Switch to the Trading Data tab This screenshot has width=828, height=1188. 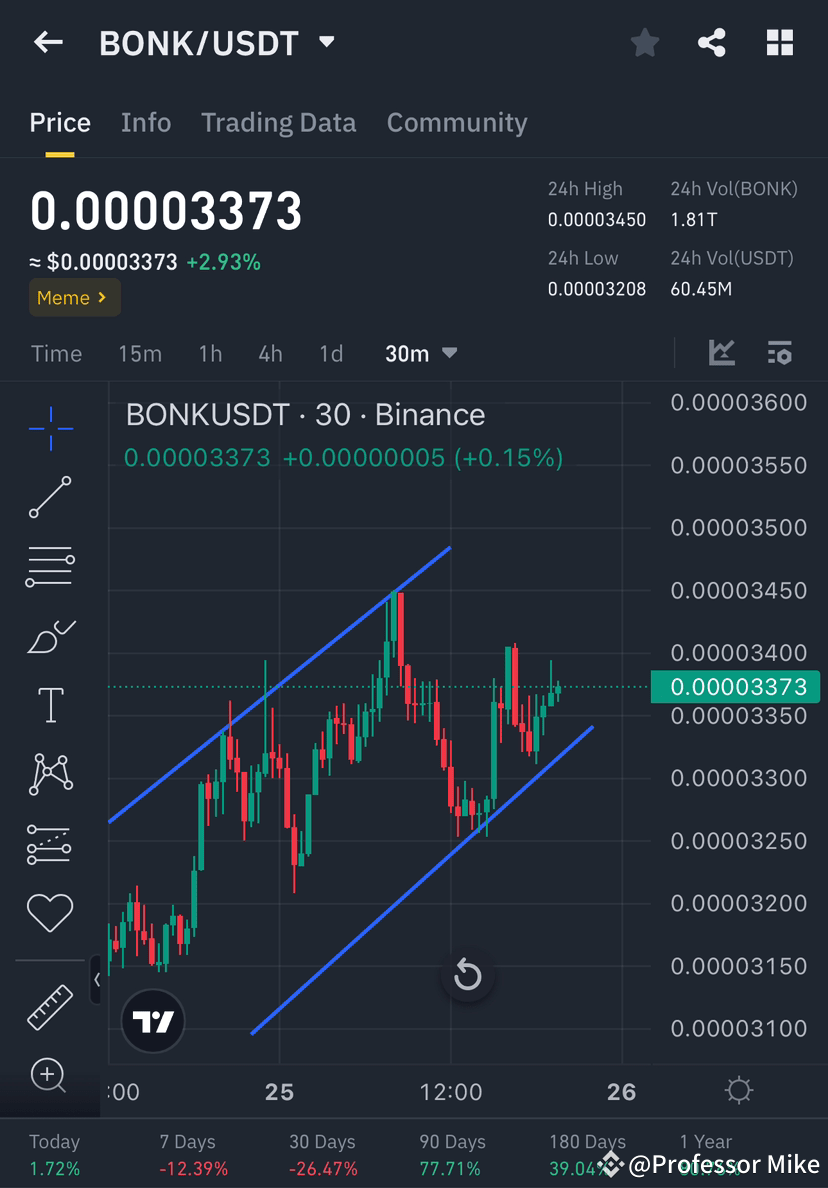(279, 122)
